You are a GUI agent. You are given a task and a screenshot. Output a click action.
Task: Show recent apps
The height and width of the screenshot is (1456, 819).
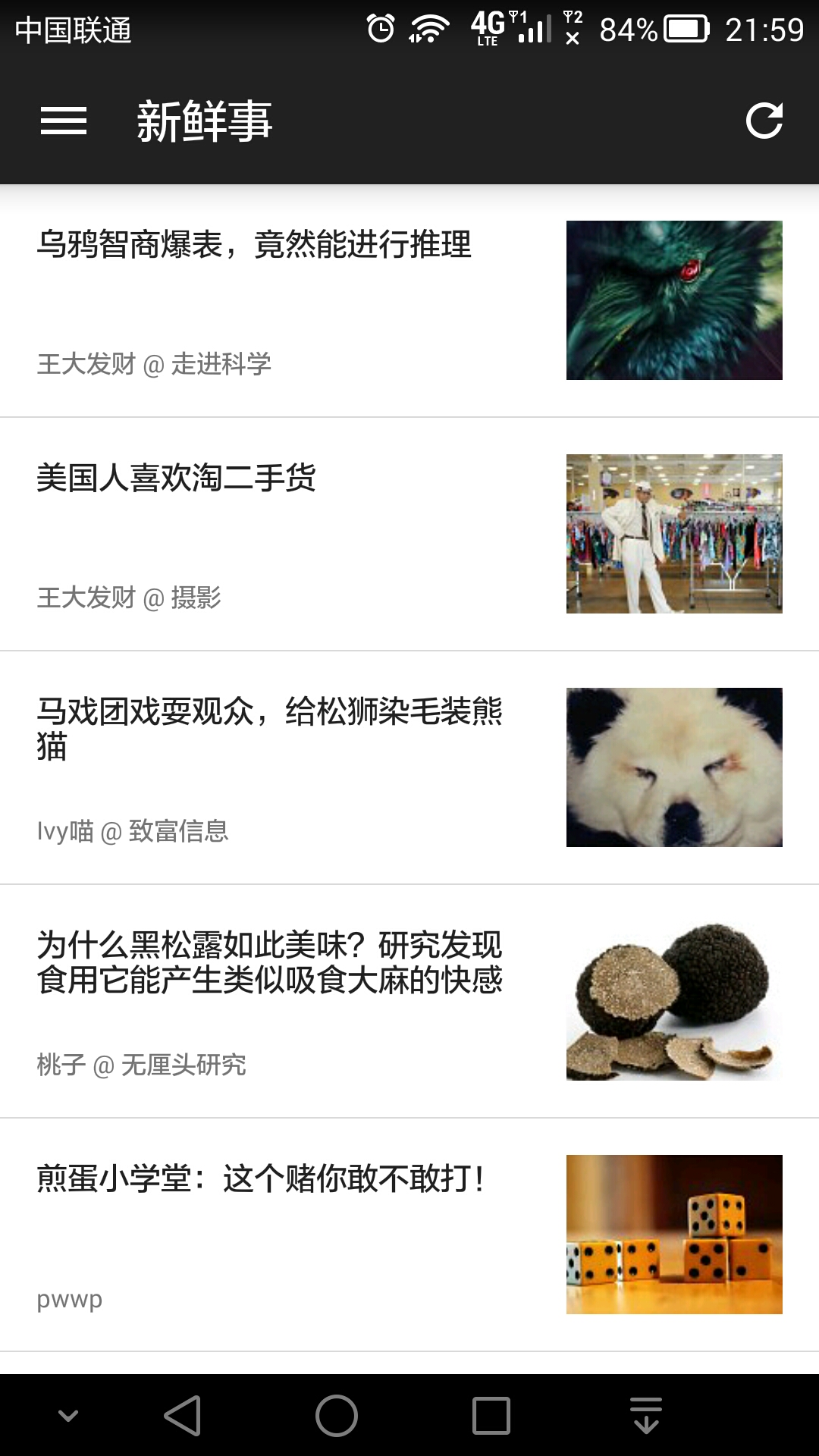[491, 1415]
